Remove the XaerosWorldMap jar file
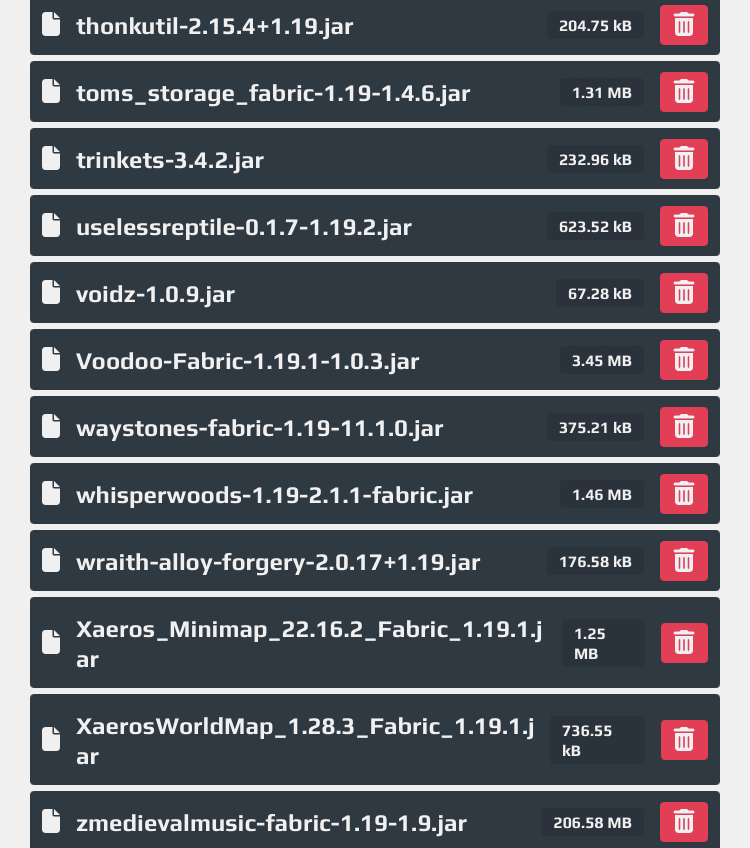 [684, 740]
